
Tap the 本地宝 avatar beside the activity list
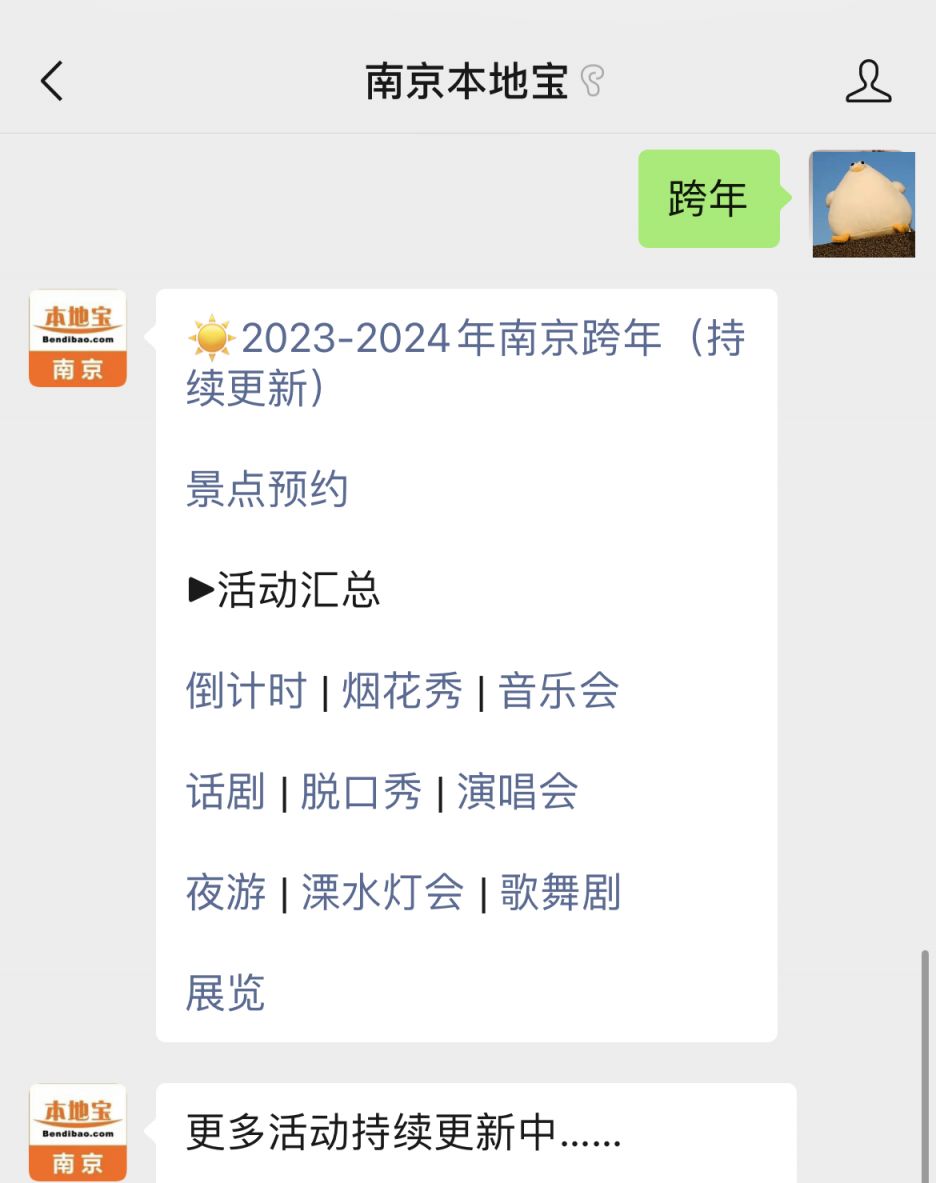click(x=78, y=338)
